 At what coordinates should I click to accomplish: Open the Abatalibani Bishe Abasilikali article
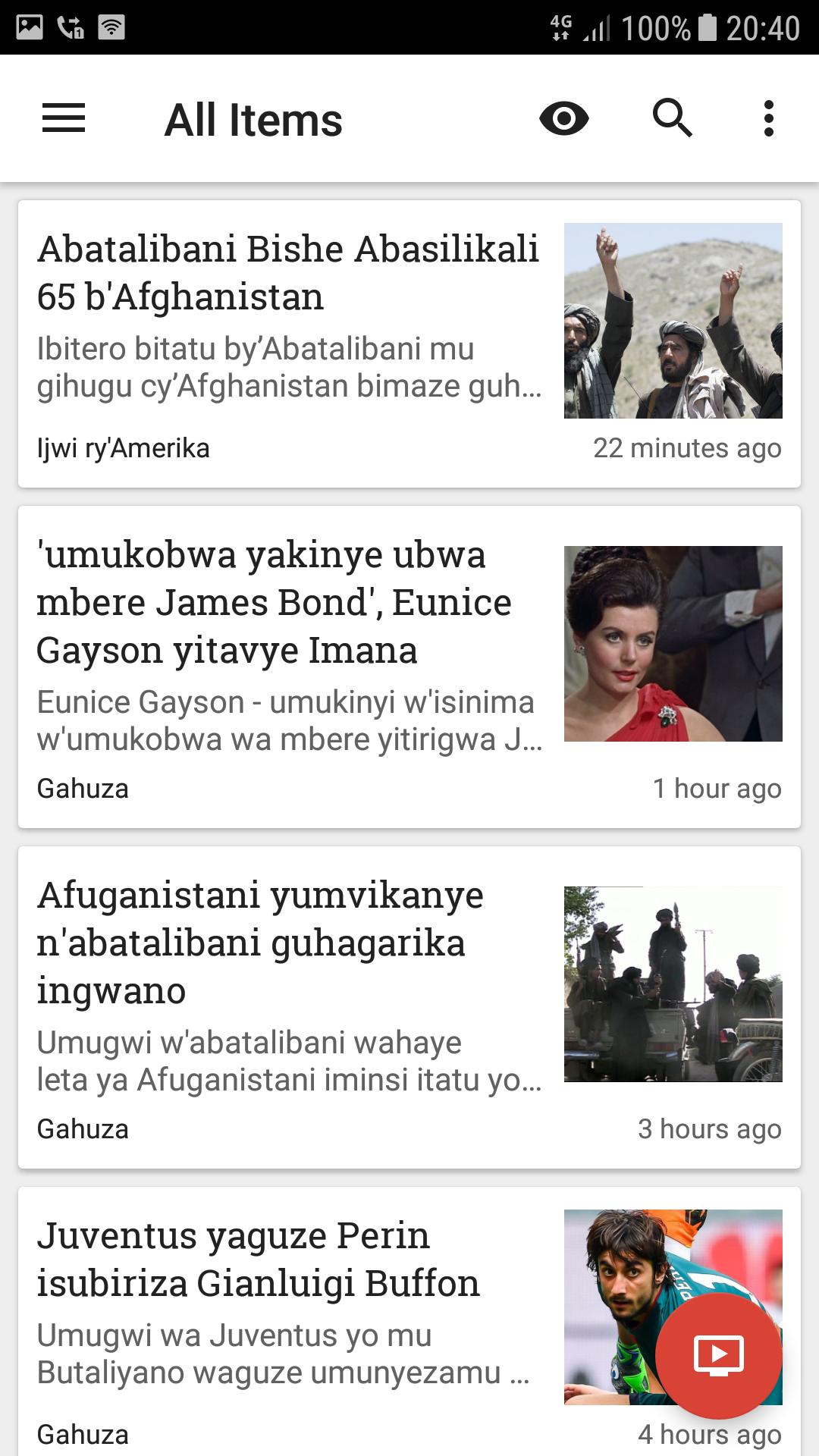[x=288, y=273]
